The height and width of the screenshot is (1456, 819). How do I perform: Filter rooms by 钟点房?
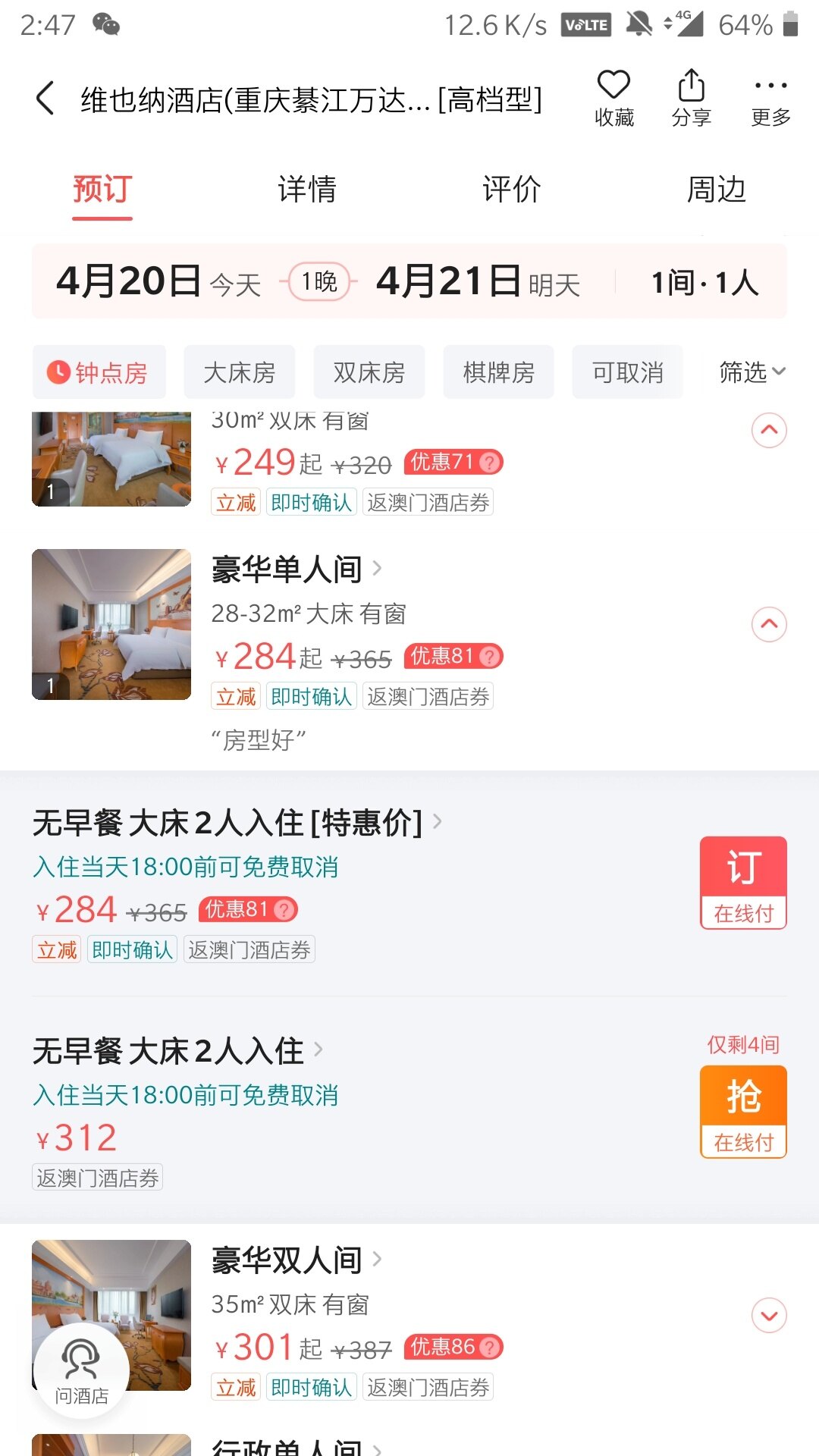tap(99, 372)
